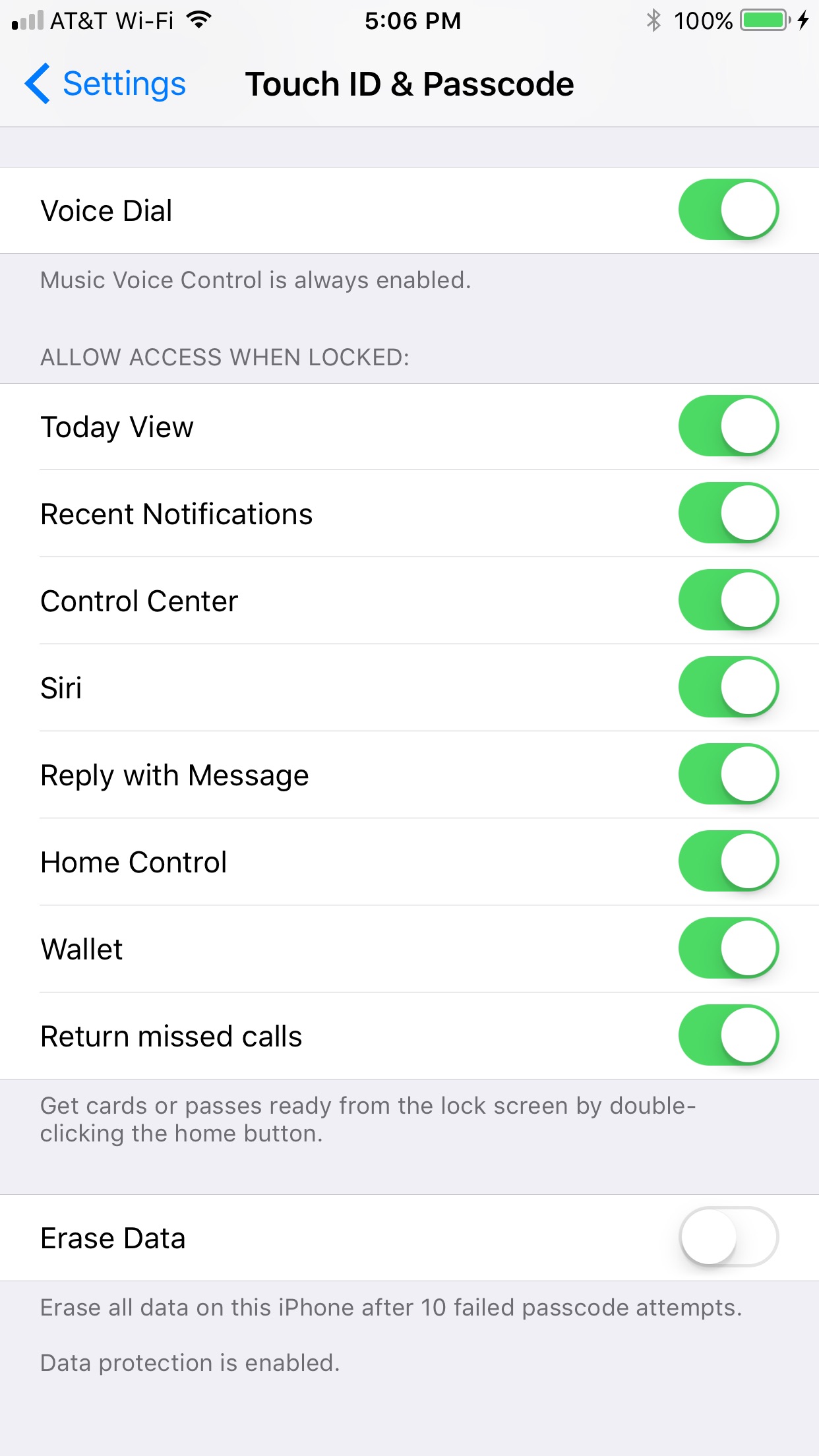Switch off Control Center on lock screen
This screenshot has height=1456, width=819.
click(x=729, y=600)
